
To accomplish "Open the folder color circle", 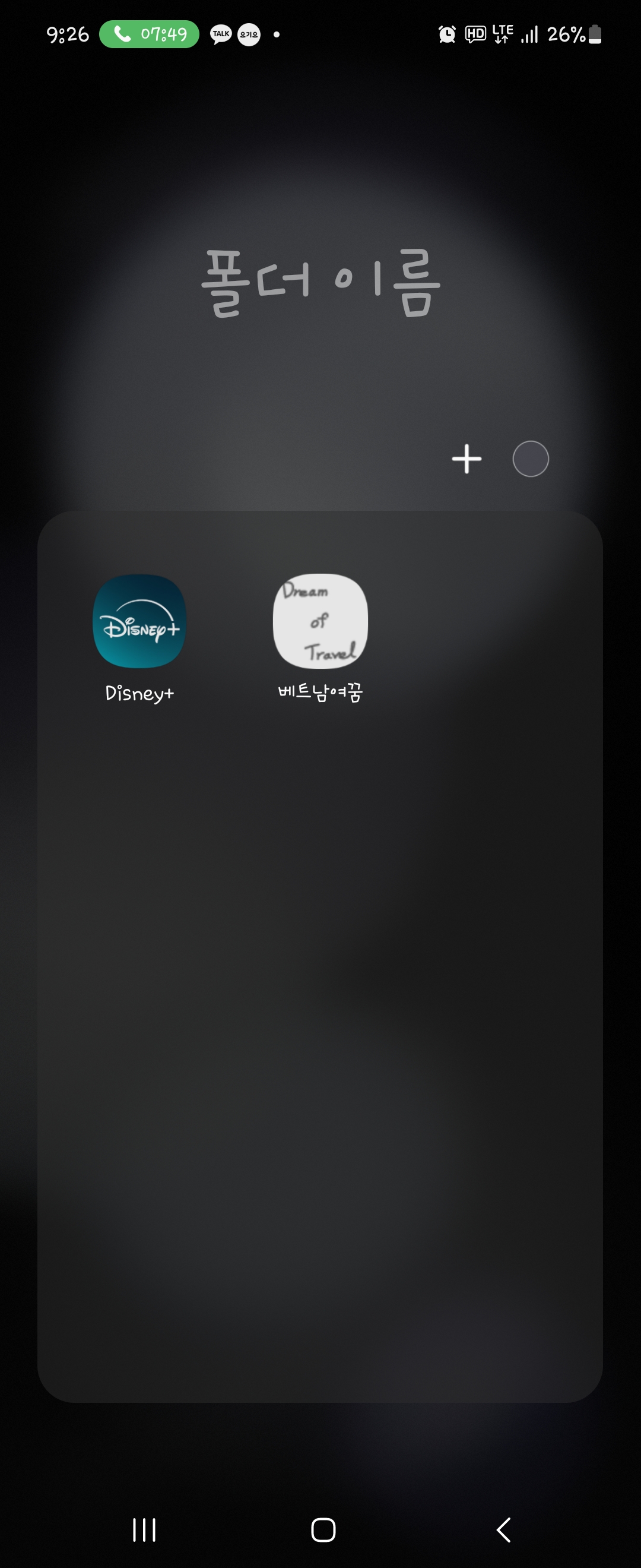I will [x=531, y=459].
